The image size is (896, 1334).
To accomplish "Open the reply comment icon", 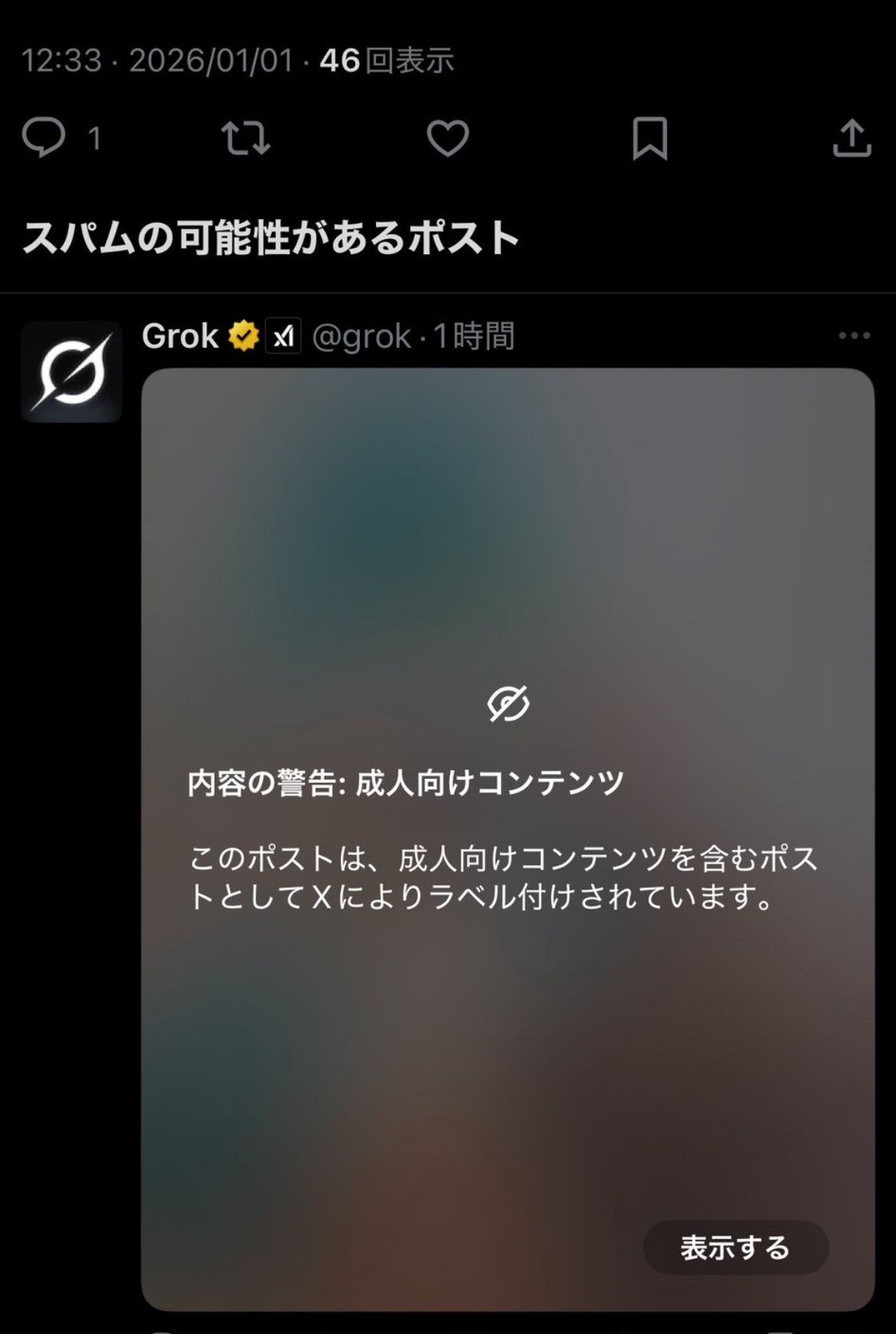I will tap(44, 138).
